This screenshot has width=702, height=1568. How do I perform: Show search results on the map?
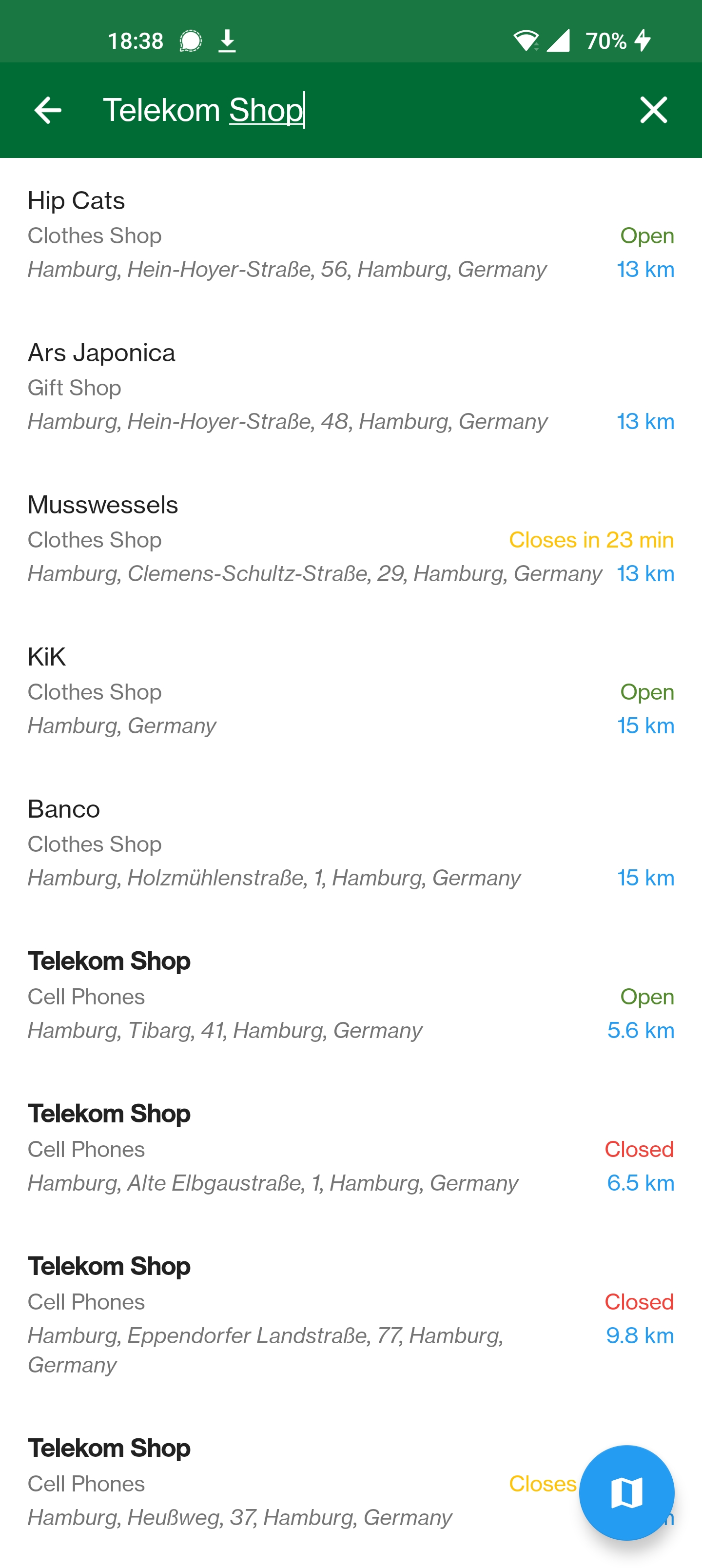pyautogui.click(x=626, y=1492)
